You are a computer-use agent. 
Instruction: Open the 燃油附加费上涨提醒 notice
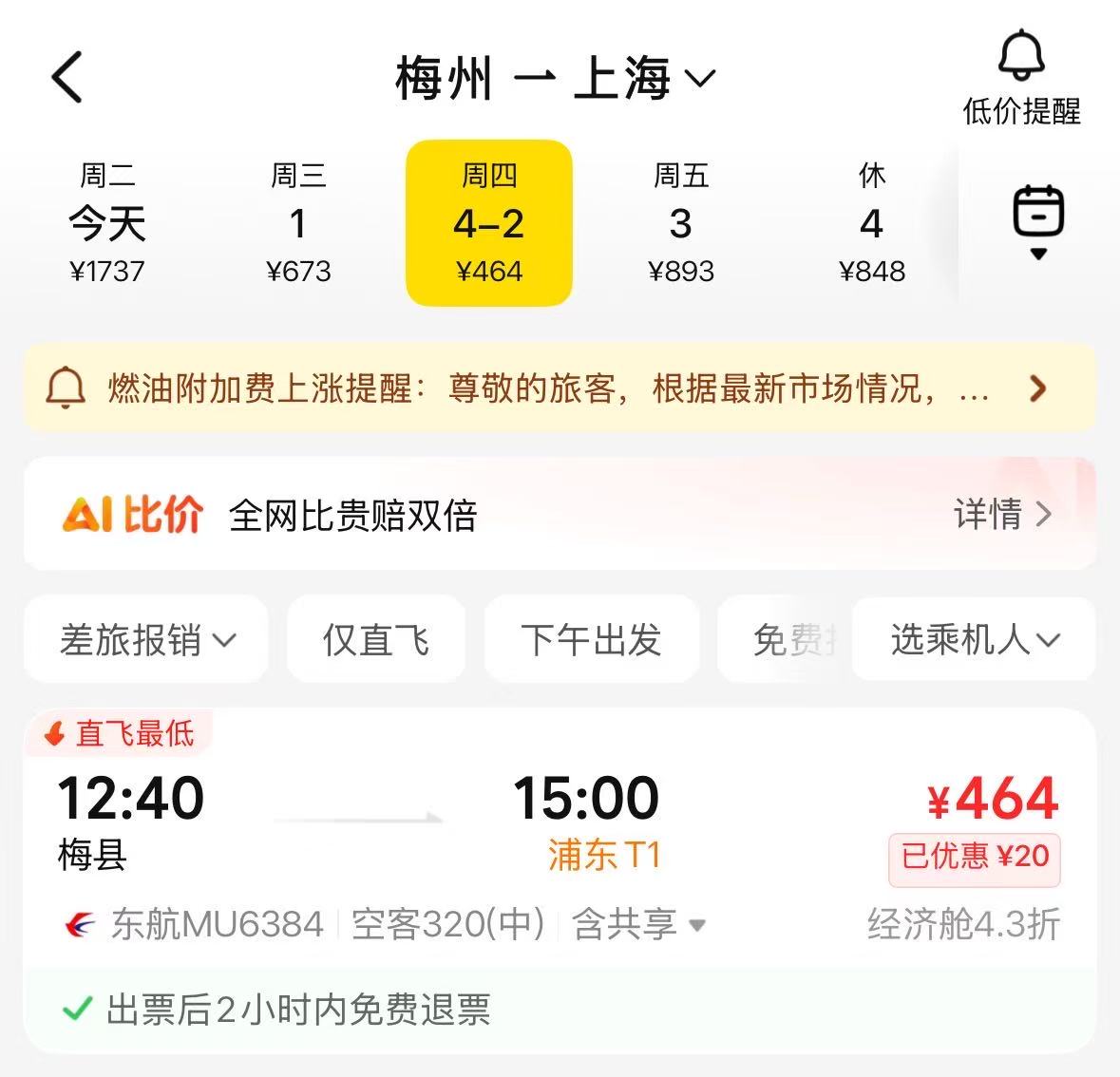click(560, 388)
